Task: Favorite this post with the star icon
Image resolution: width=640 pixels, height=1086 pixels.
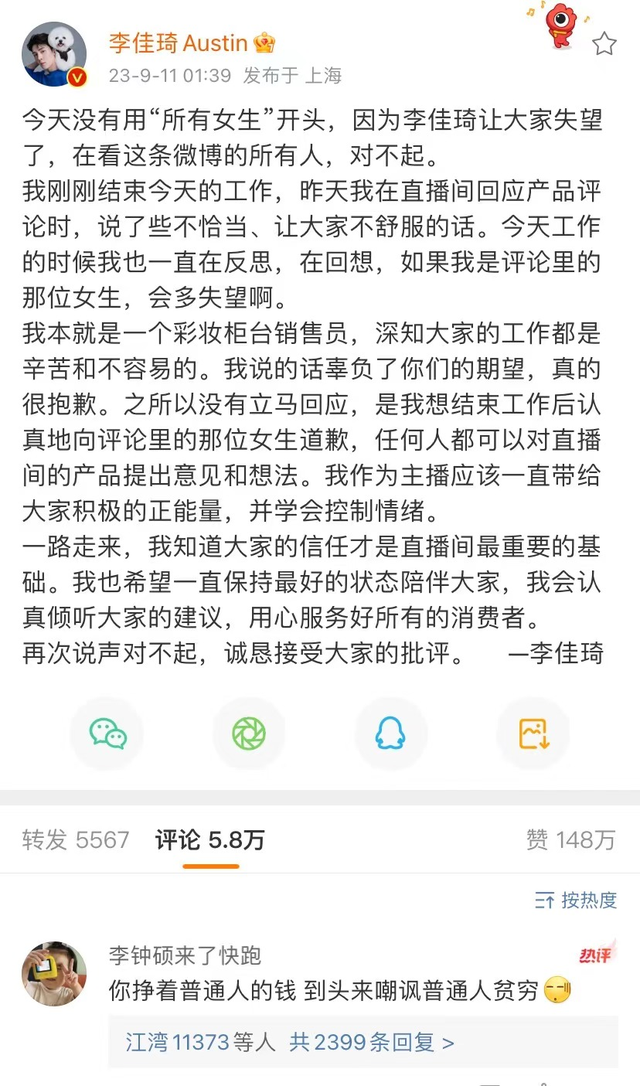Action: click(604, 43)
